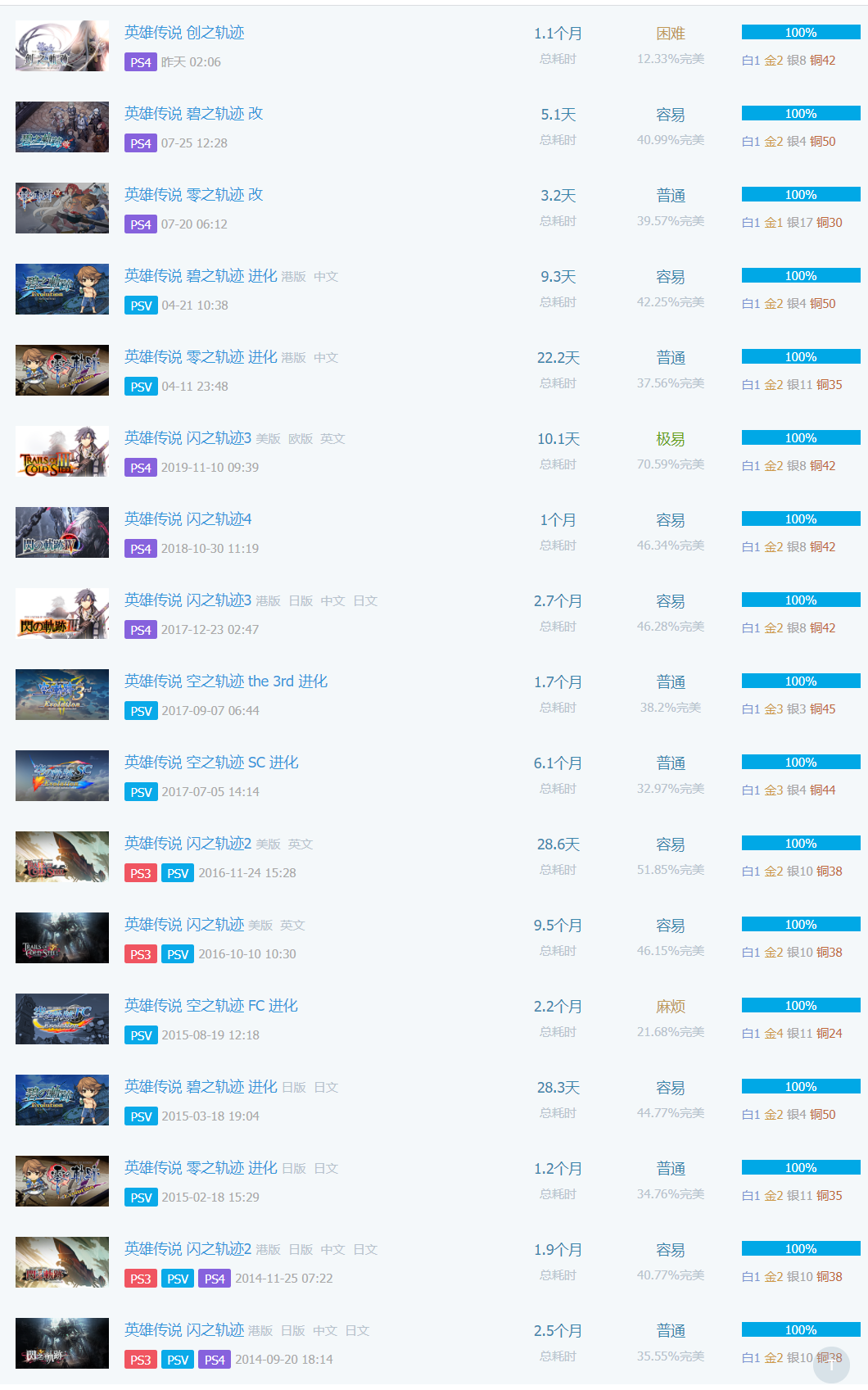
Task: Open 闪之轨迹 港版 日版 entry
Action: [x=184, y=1330]
